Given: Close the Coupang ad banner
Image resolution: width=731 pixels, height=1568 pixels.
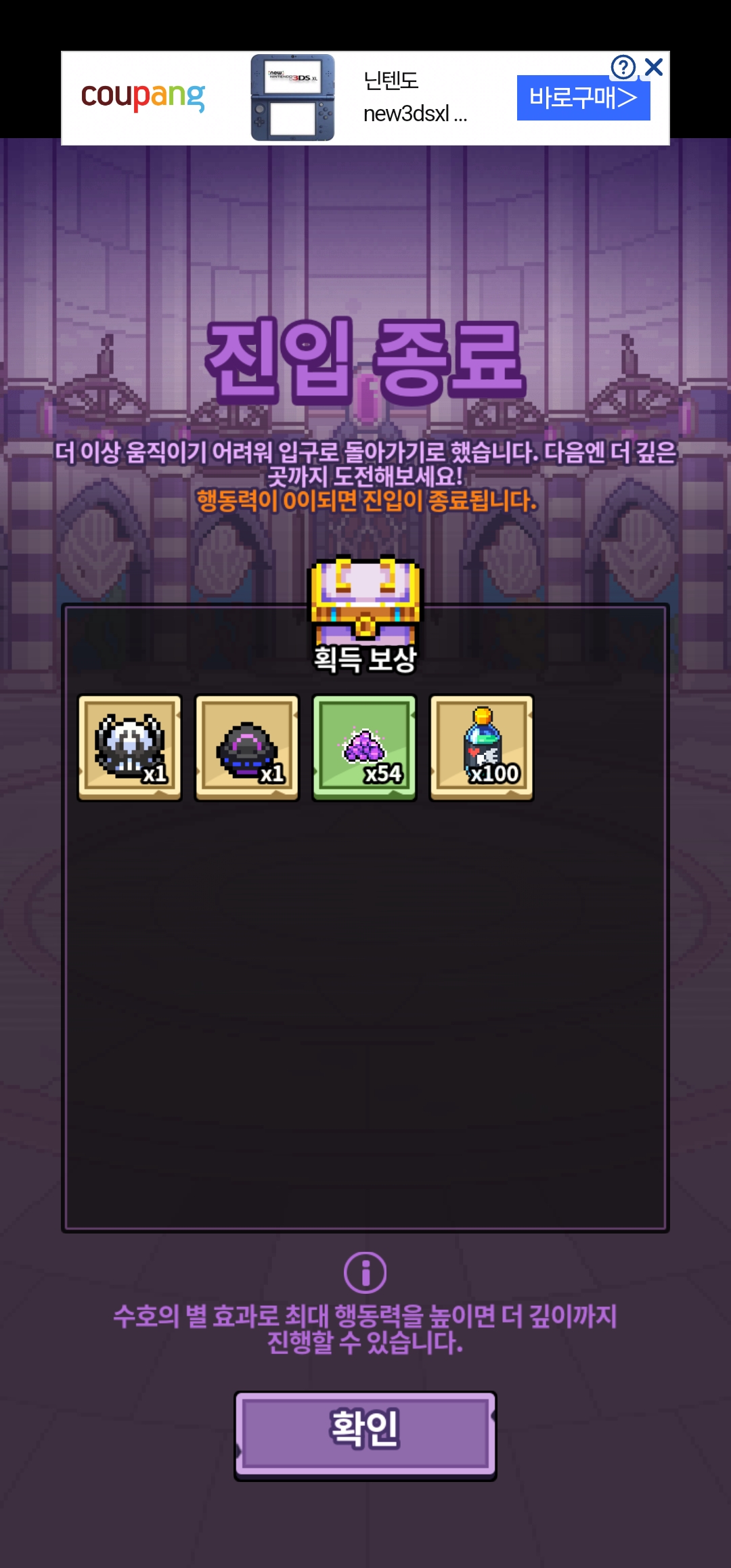Looking at the screenshot, I should click(654, 67).
